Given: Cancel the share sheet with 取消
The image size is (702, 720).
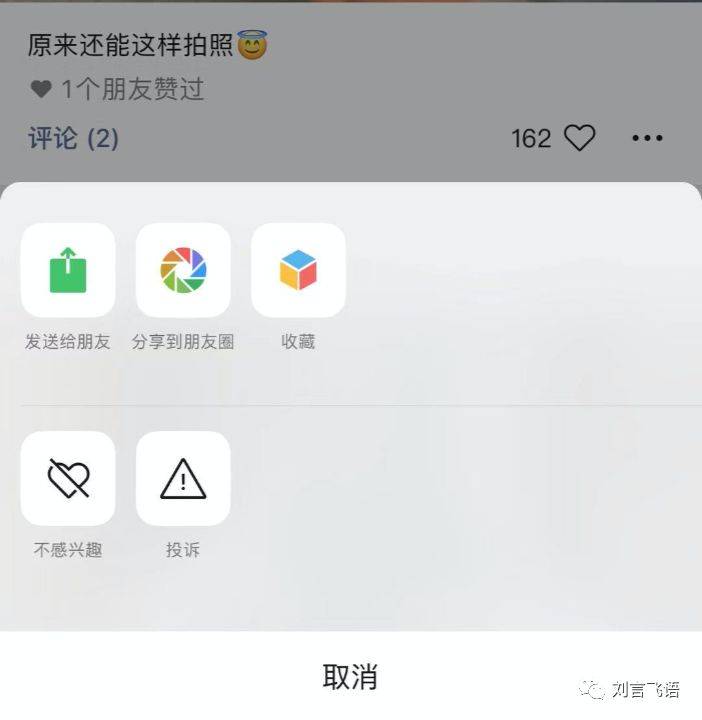Looking at the screenshot, I should (x=350, y=676).
